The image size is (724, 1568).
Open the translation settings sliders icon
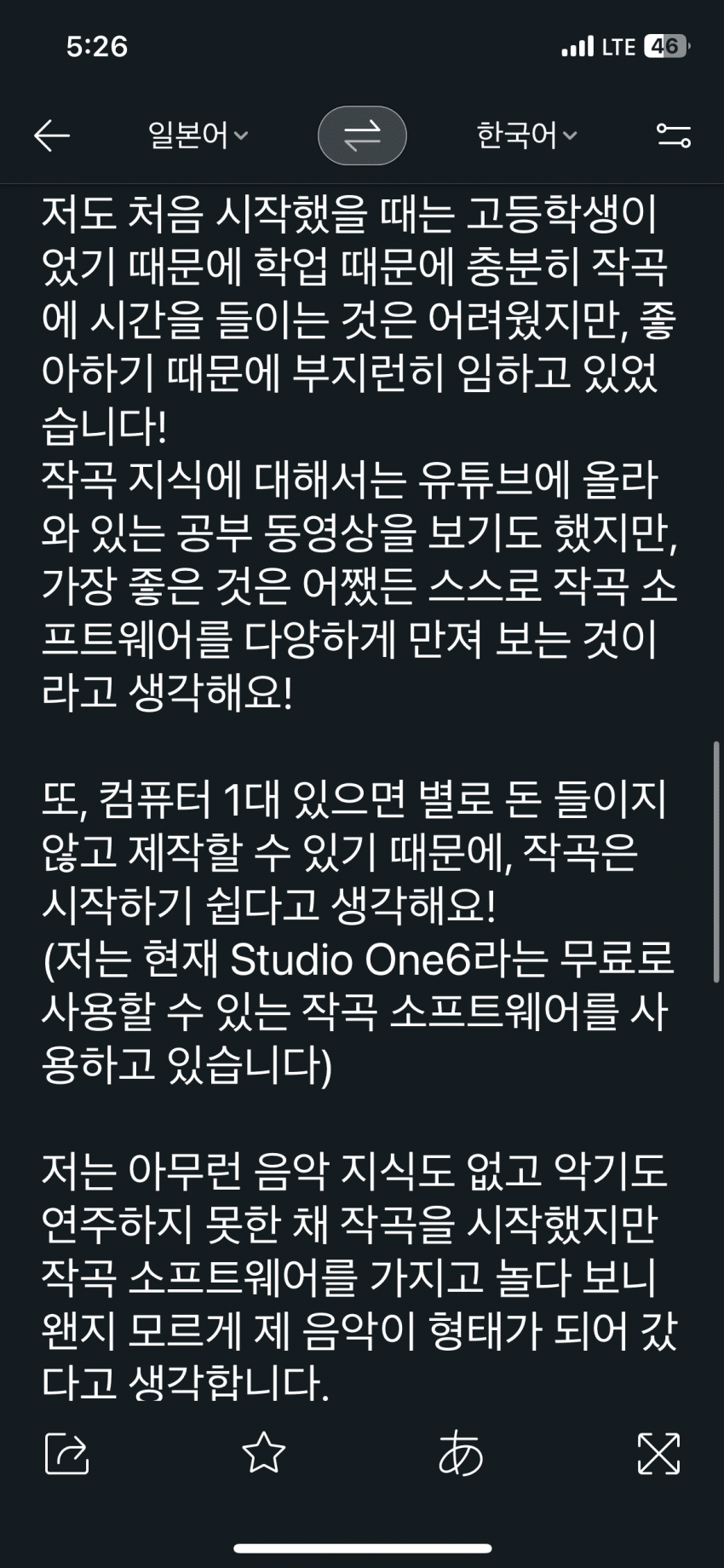(x=673, y=135)
